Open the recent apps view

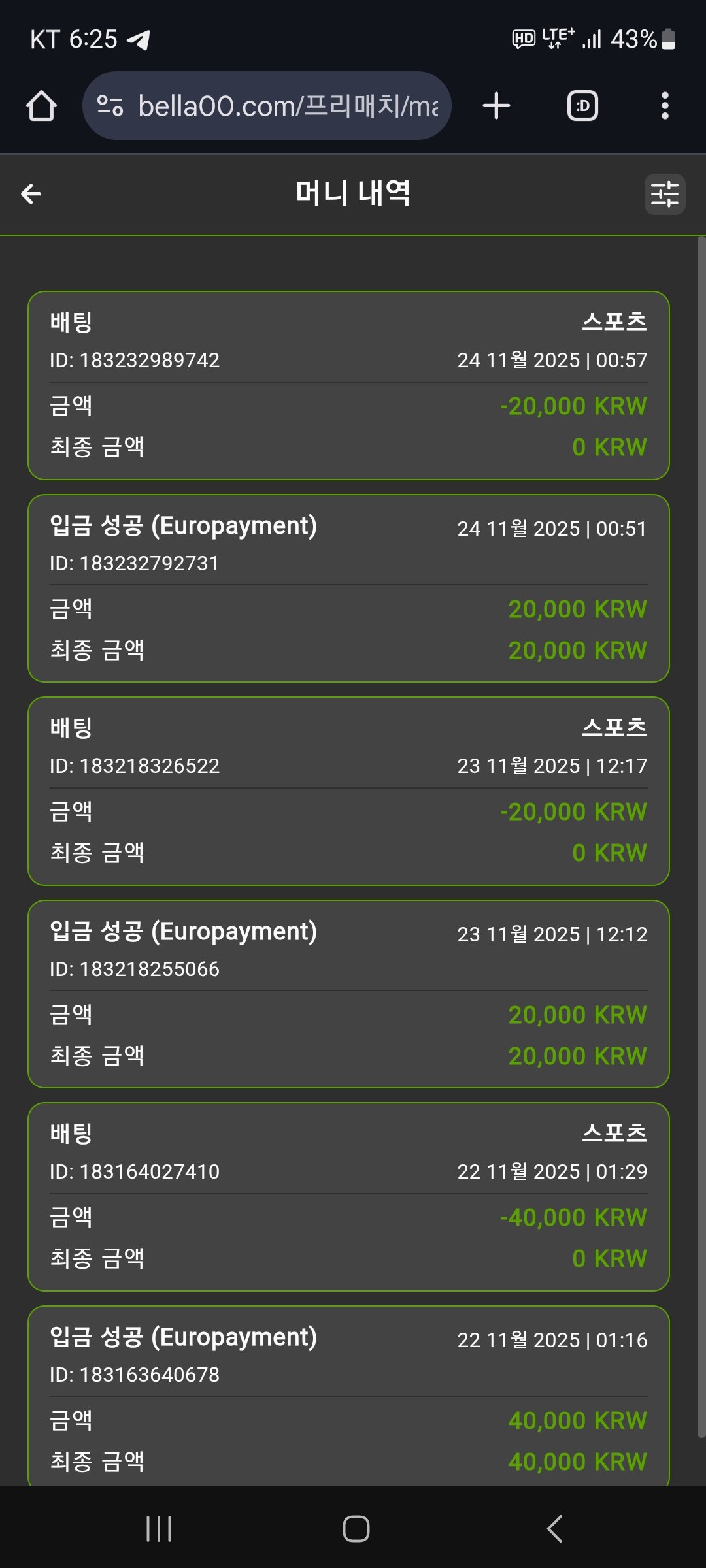[159, 1529]
